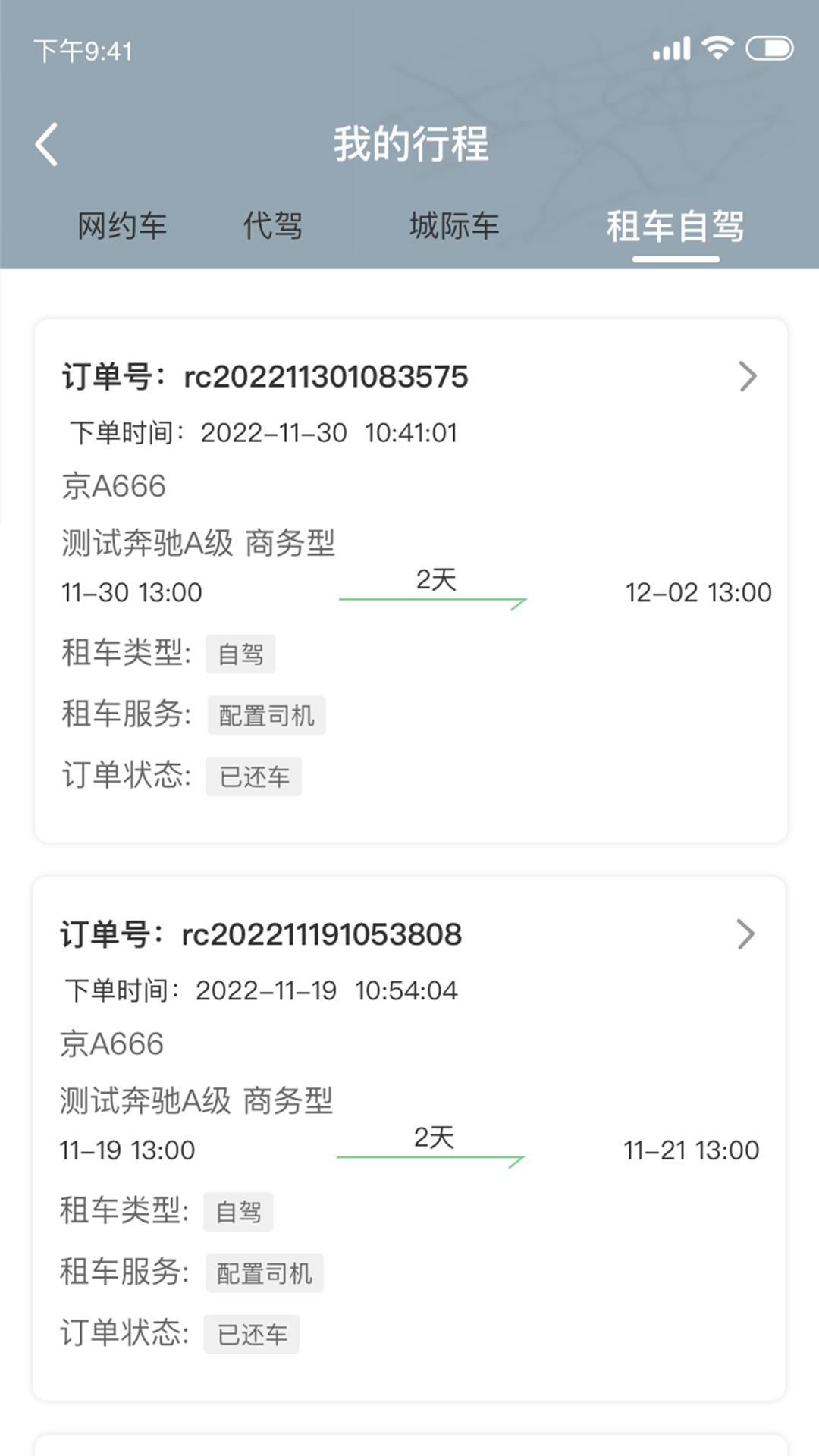The height and width of the screenshot is (1456, 819).
Task: Tap the vehicle name 测试奔驰A级 商务型
Action: [199, 543]
